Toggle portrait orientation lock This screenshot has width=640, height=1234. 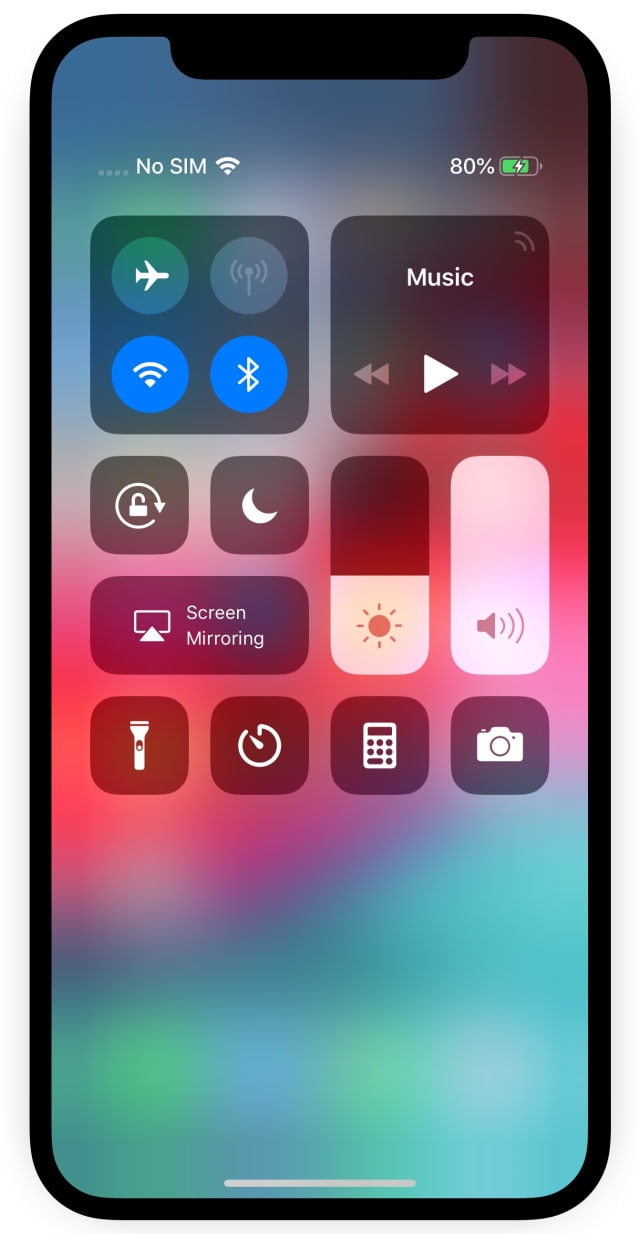tap(139, 505)
